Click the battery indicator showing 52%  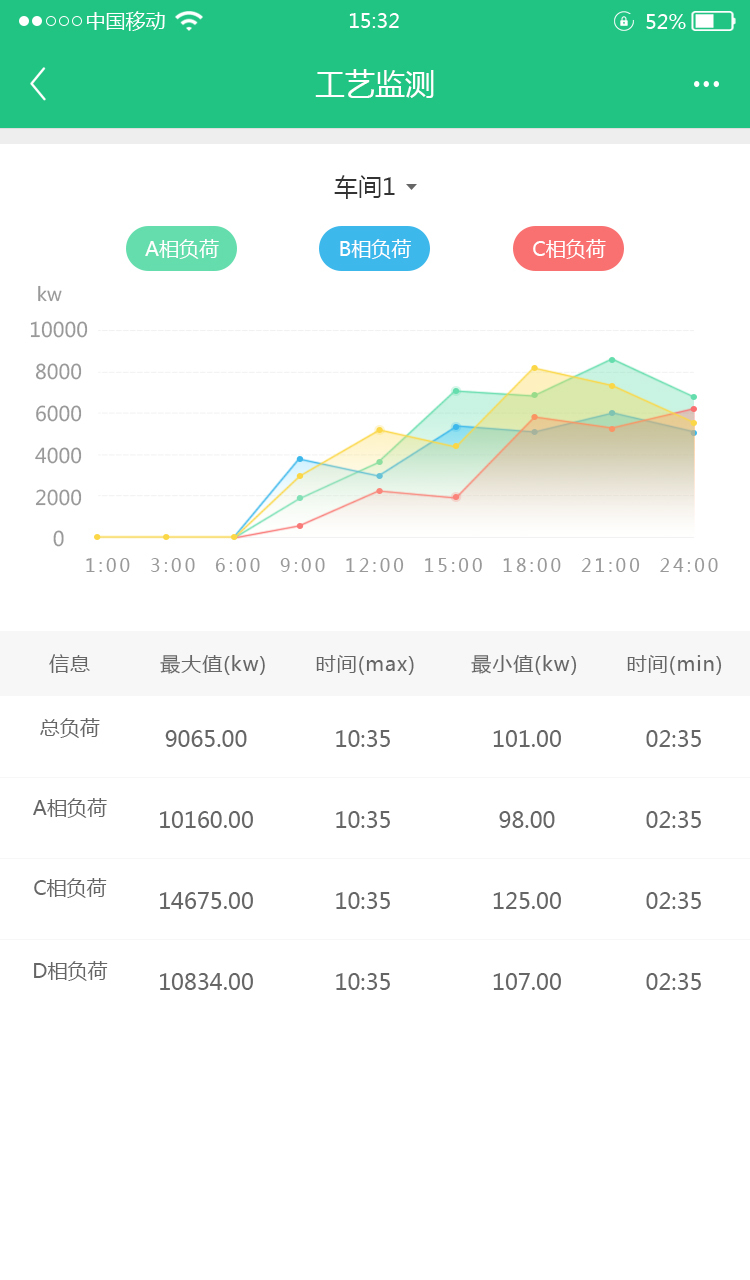[714, 18]
